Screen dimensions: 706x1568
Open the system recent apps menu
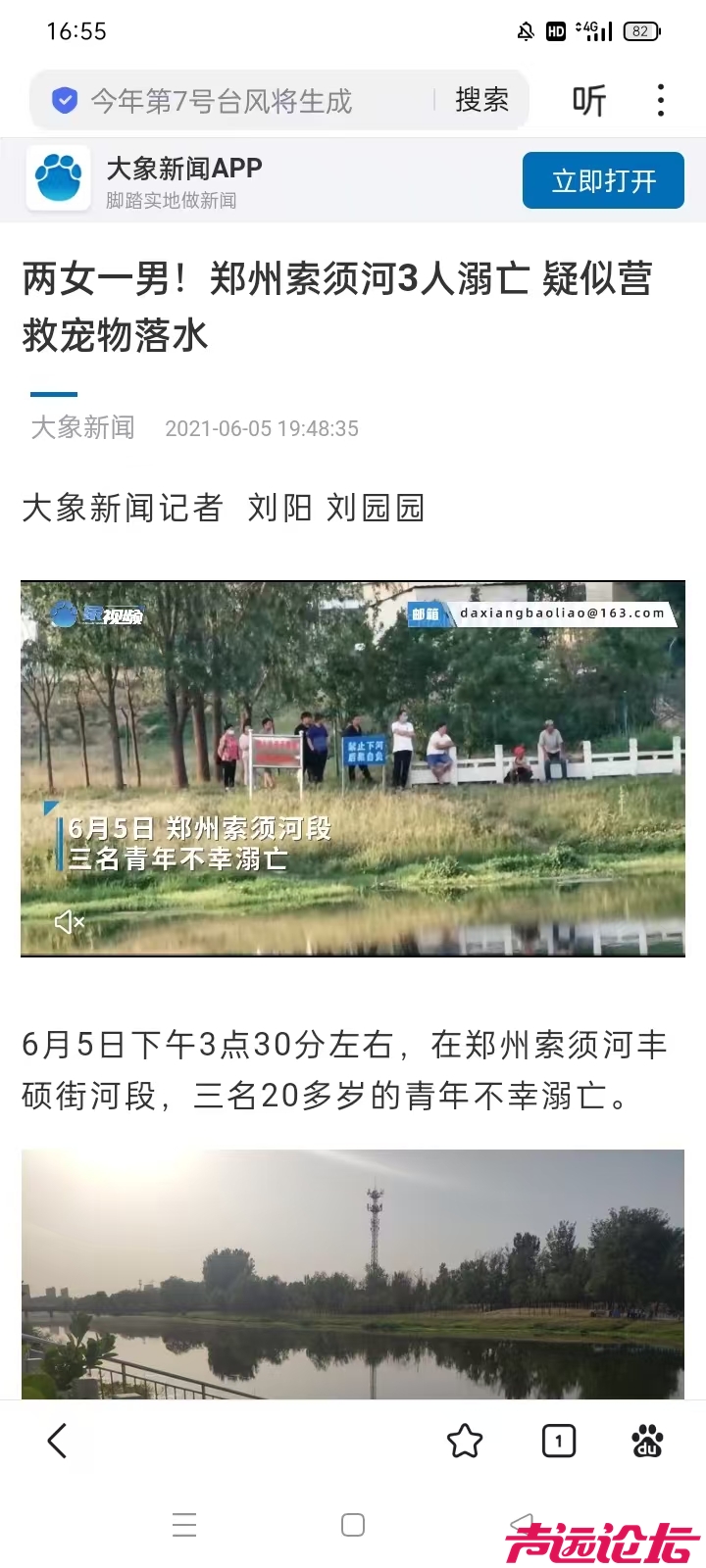(x=184, y=1525)
